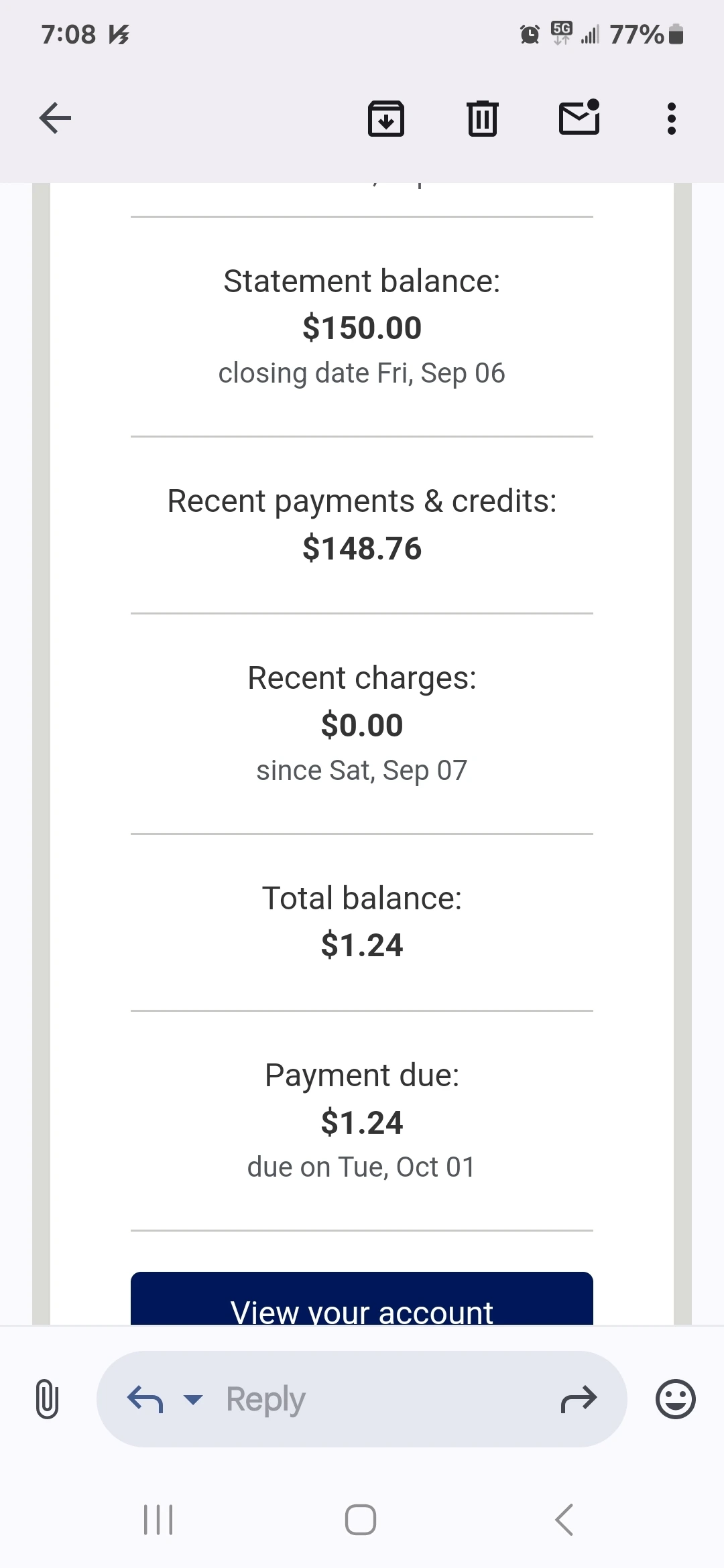This screenshot has height=1568, width=724.
Task: Open recent apps from the navigation bar
Action: click(x=158, y=1520)
